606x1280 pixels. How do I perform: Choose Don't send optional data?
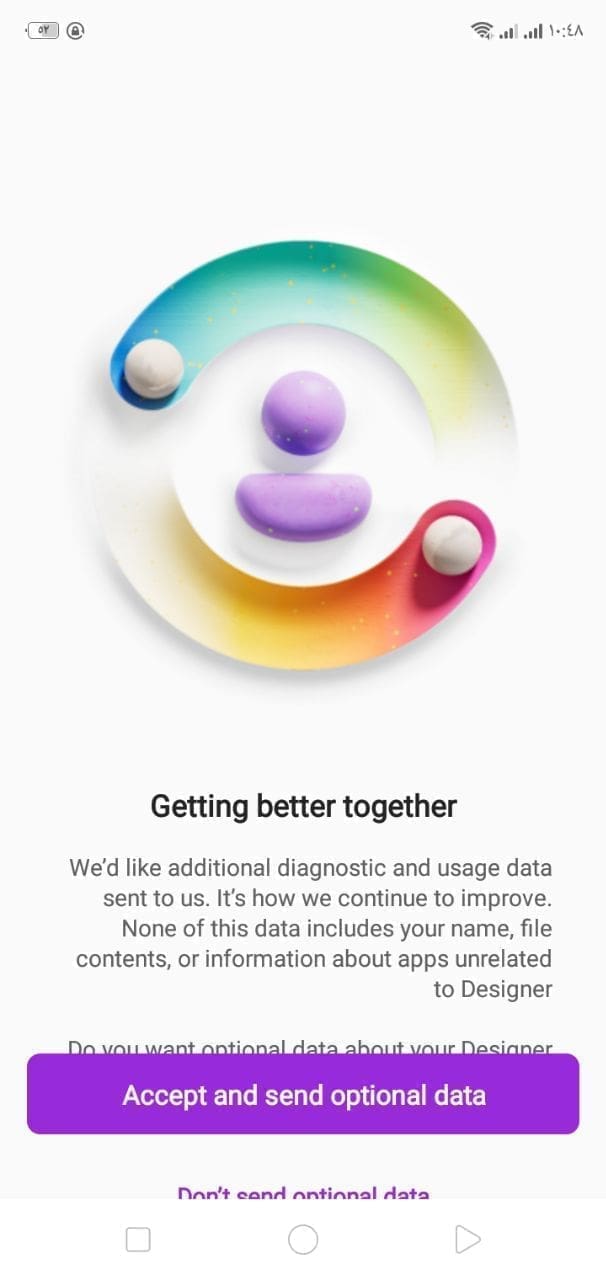click(x=303, y=1193)
